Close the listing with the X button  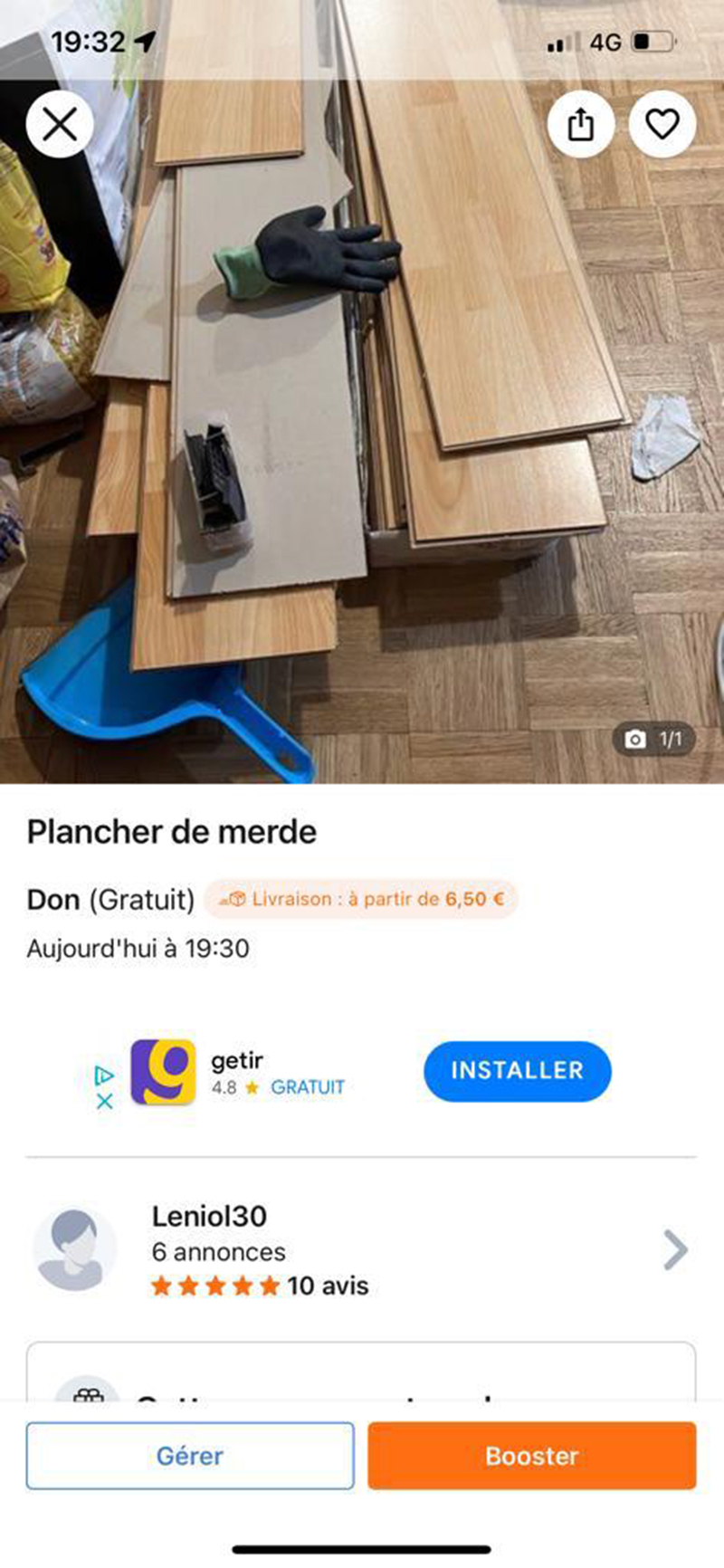pyautogui.click(x=60, y=124)
